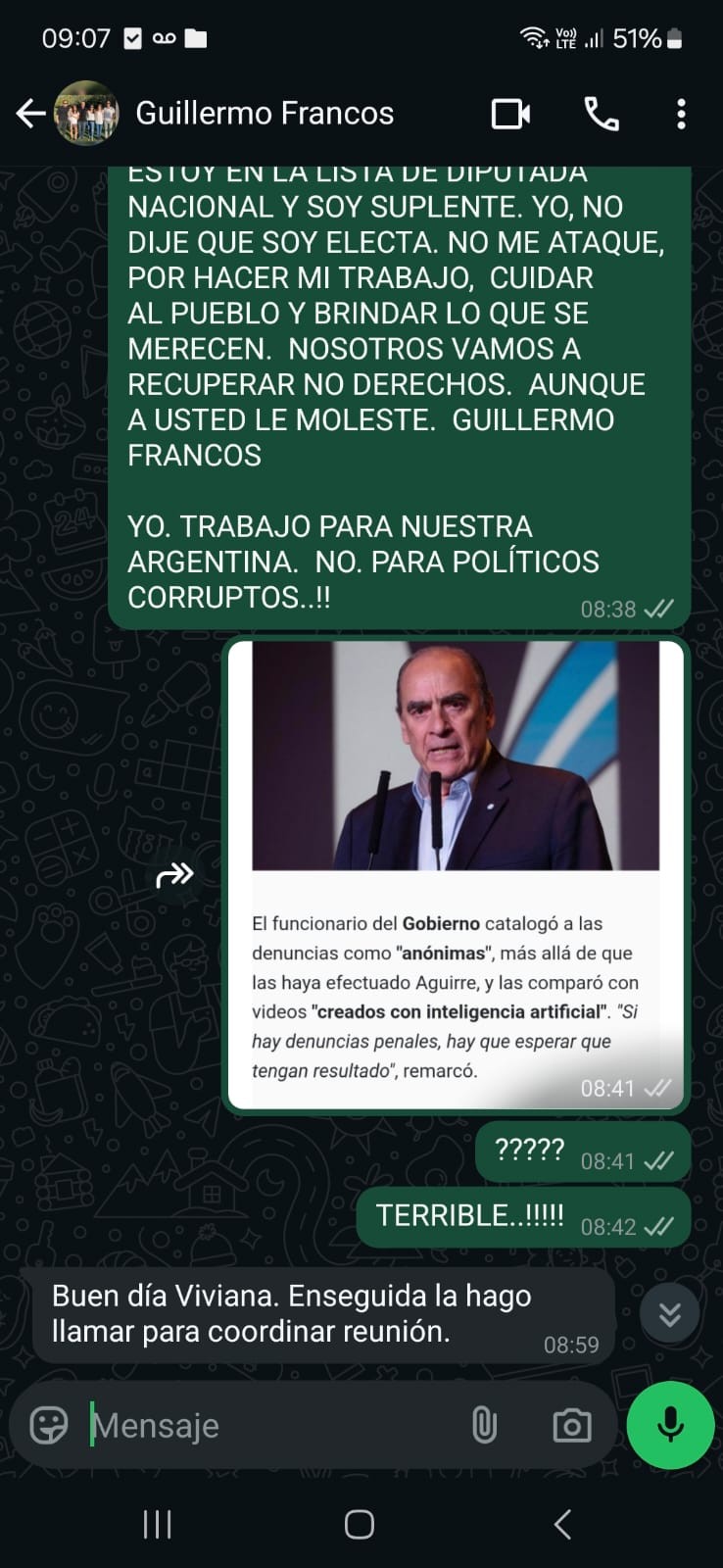Start a video call with Guillermo Francos
The image size is (723, 1568).
(510, 114)
